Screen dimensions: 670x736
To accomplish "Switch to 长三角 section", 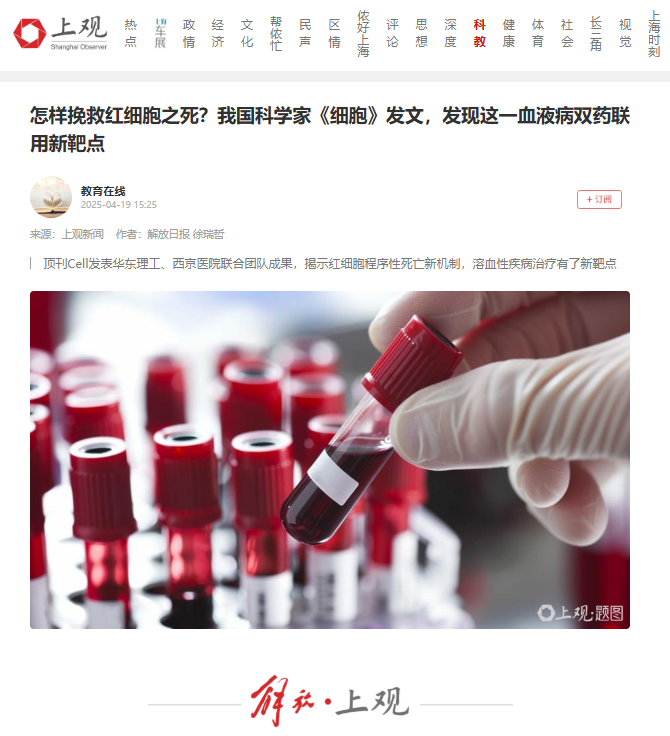I will pos(596,33).
